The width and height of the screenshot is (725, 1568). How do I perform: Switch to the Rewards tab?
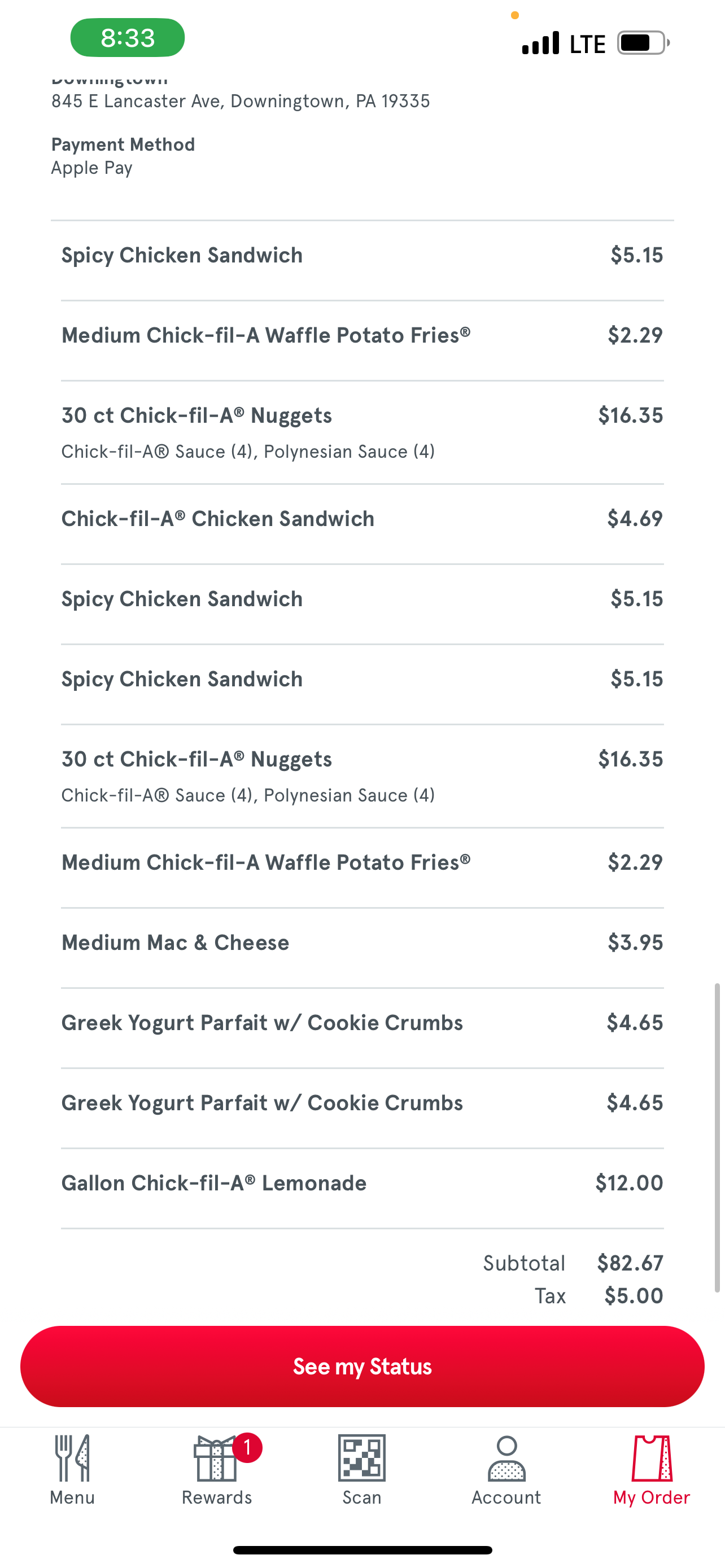217,1470
